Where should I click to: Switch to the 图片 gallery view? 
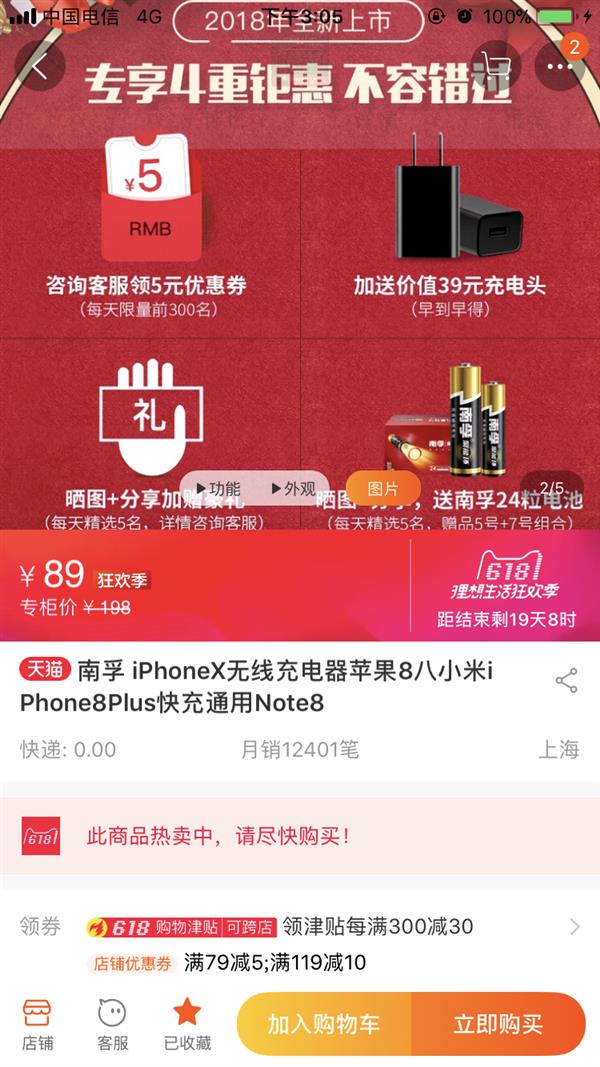(x=383, y=489)
